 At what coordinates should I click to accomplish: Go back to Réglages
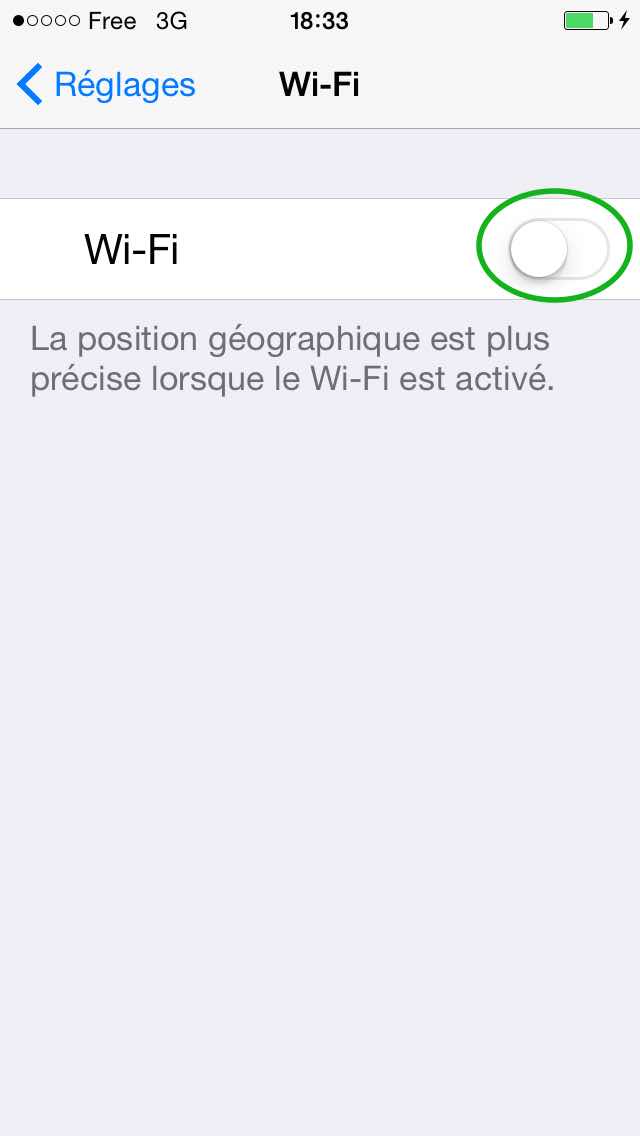pos(106,85)
